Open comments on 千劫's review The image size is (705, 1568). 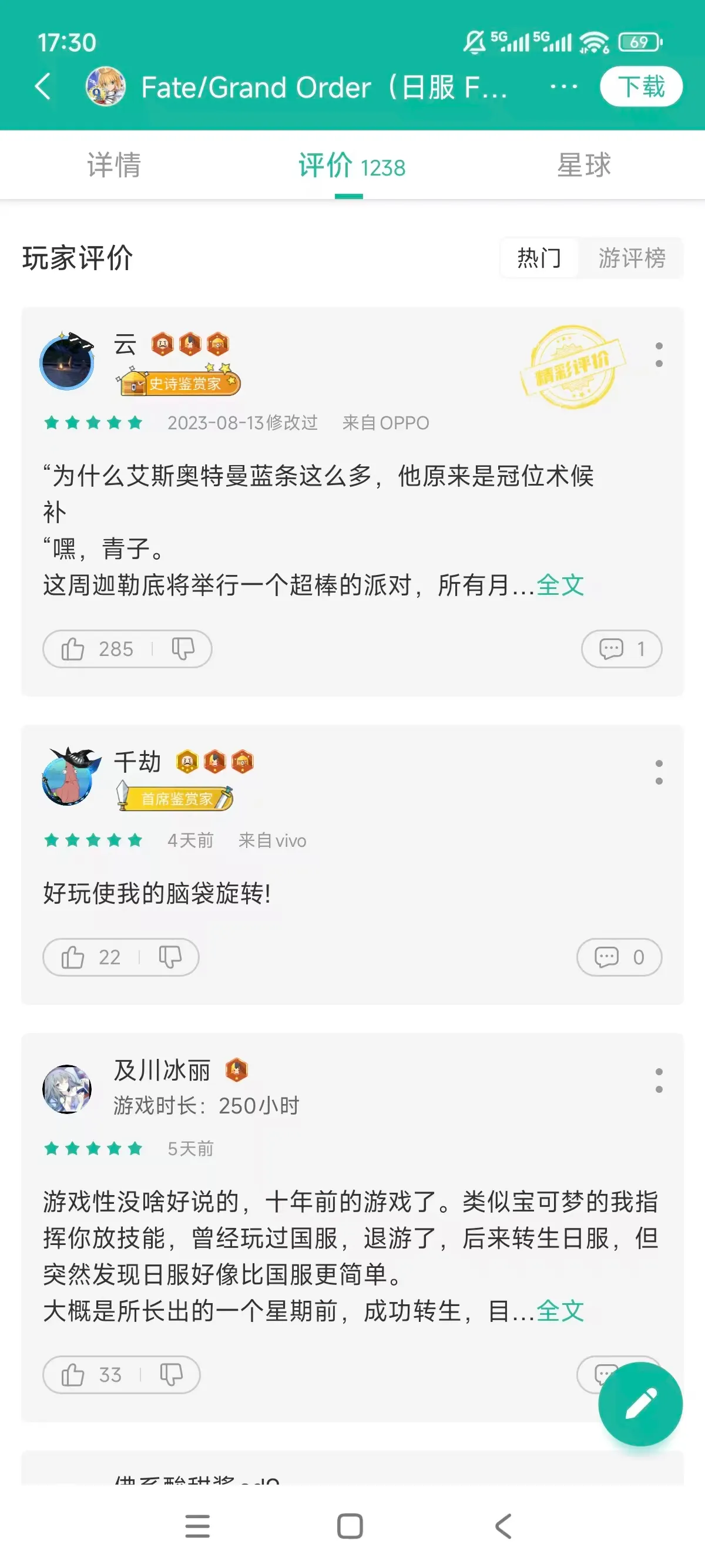pyautogui.click(x=619, y=957)
